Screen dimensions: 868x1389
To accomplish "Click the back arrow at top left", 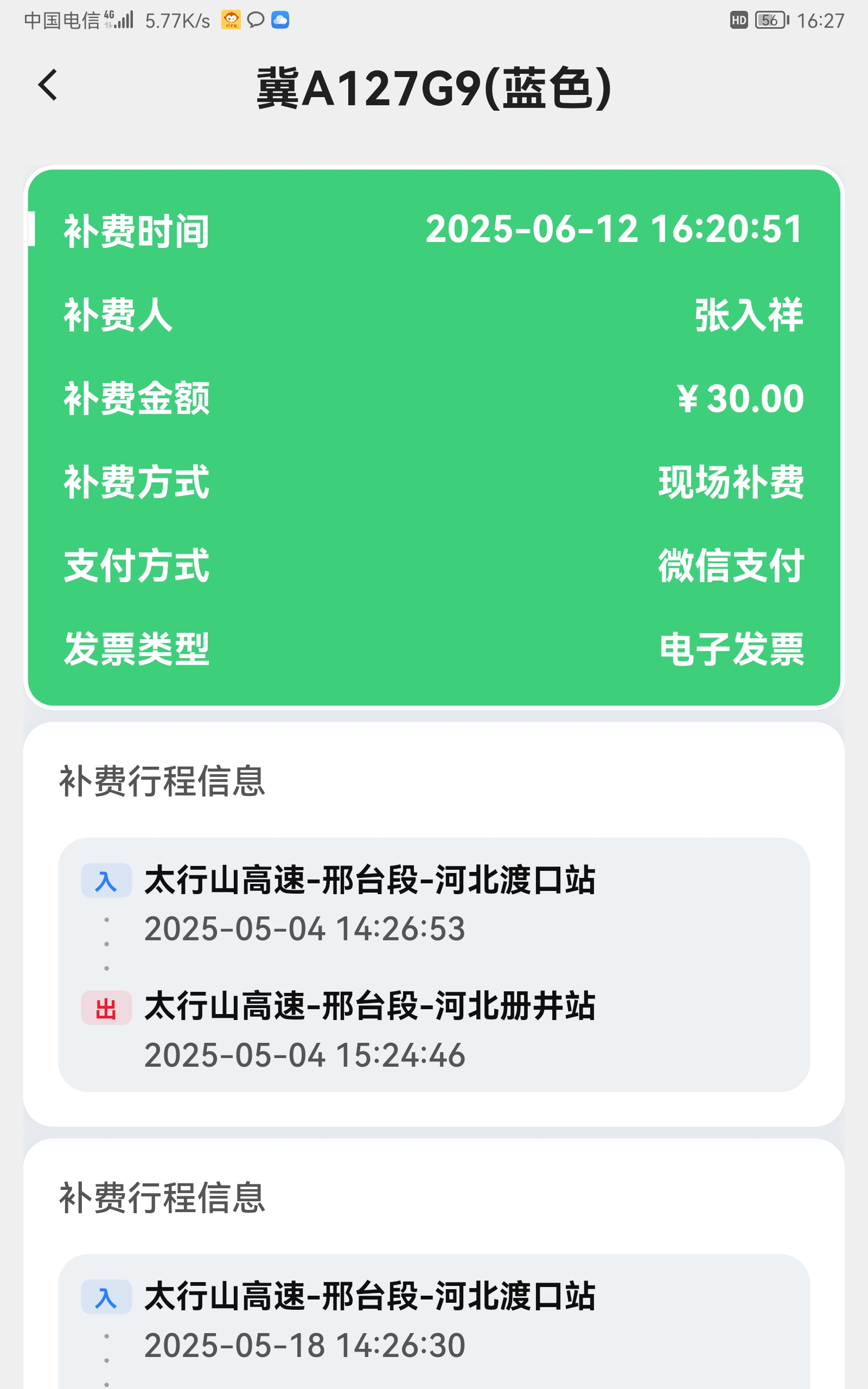I will [48, 85].
